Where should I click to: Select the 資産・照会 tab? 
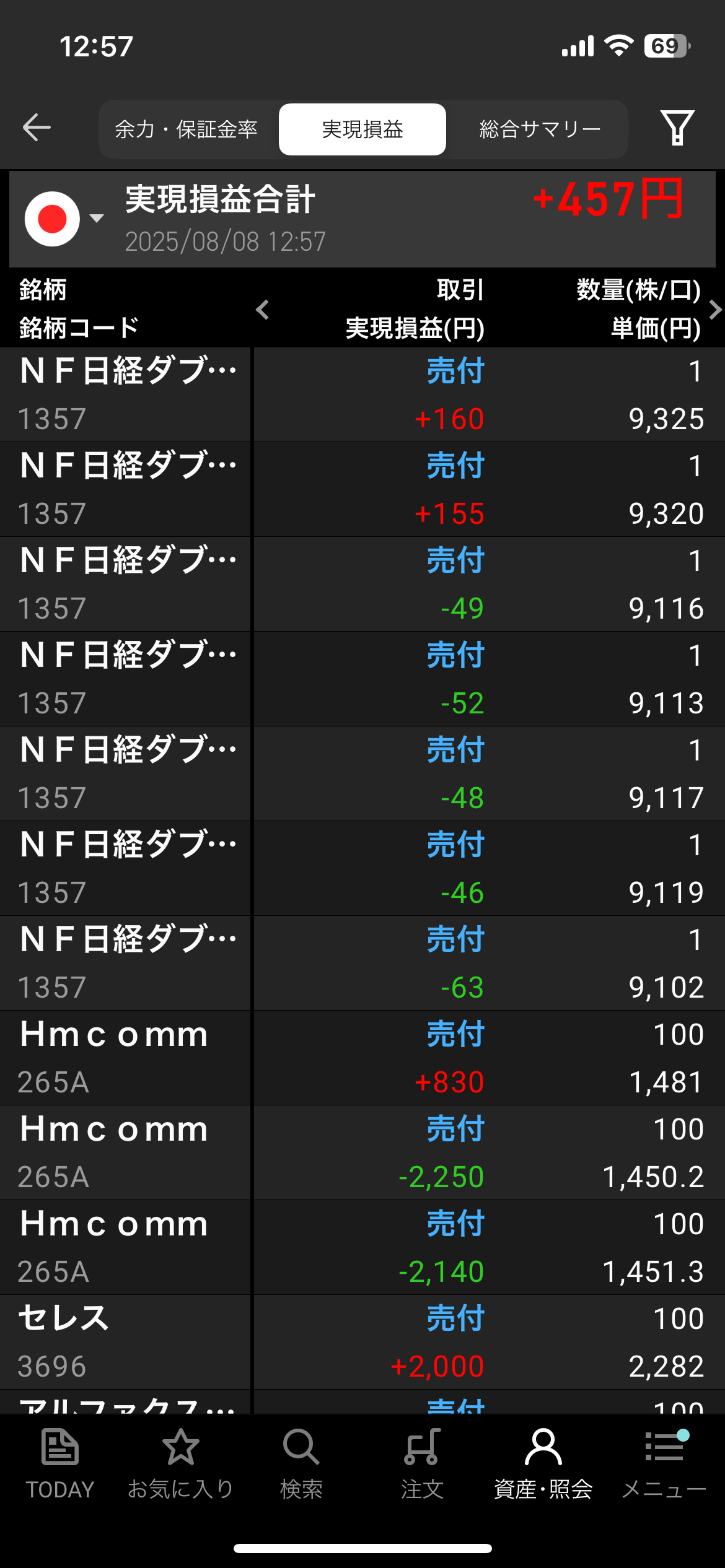point(543,1464)
